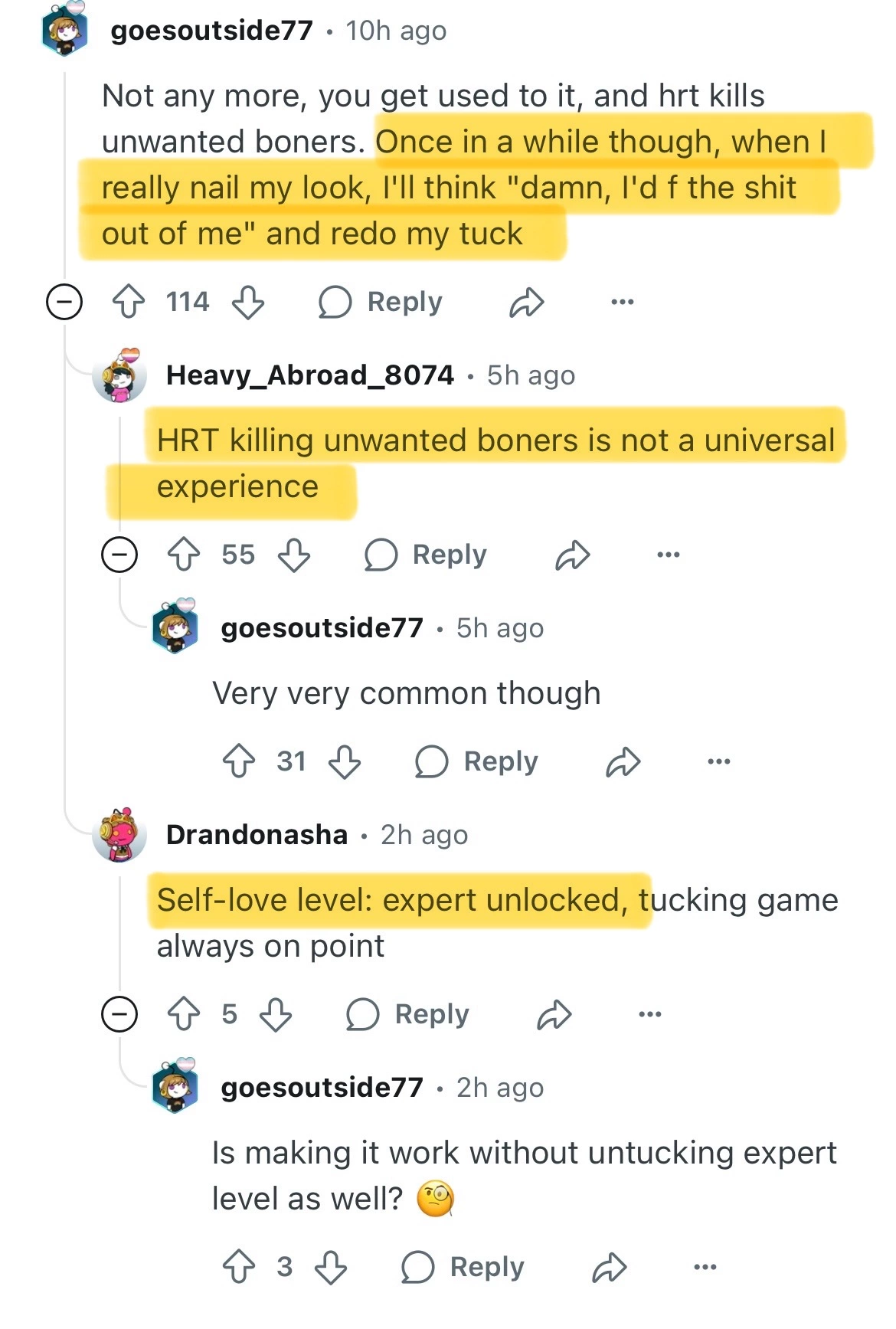The width and height of the screenshot is (896, 1329).
Task: Open Heavy_Abroad_8074's profile
Action: [x=309, y=375]
